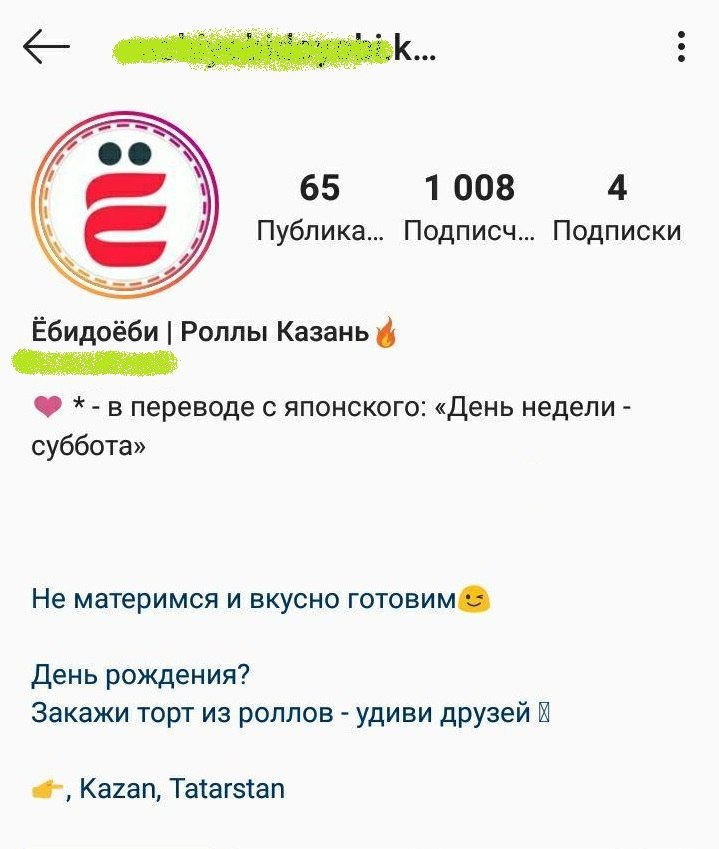Open the list of 1 008 followers
The width and height of the screenshot is (719, 849).
point(469,207)
